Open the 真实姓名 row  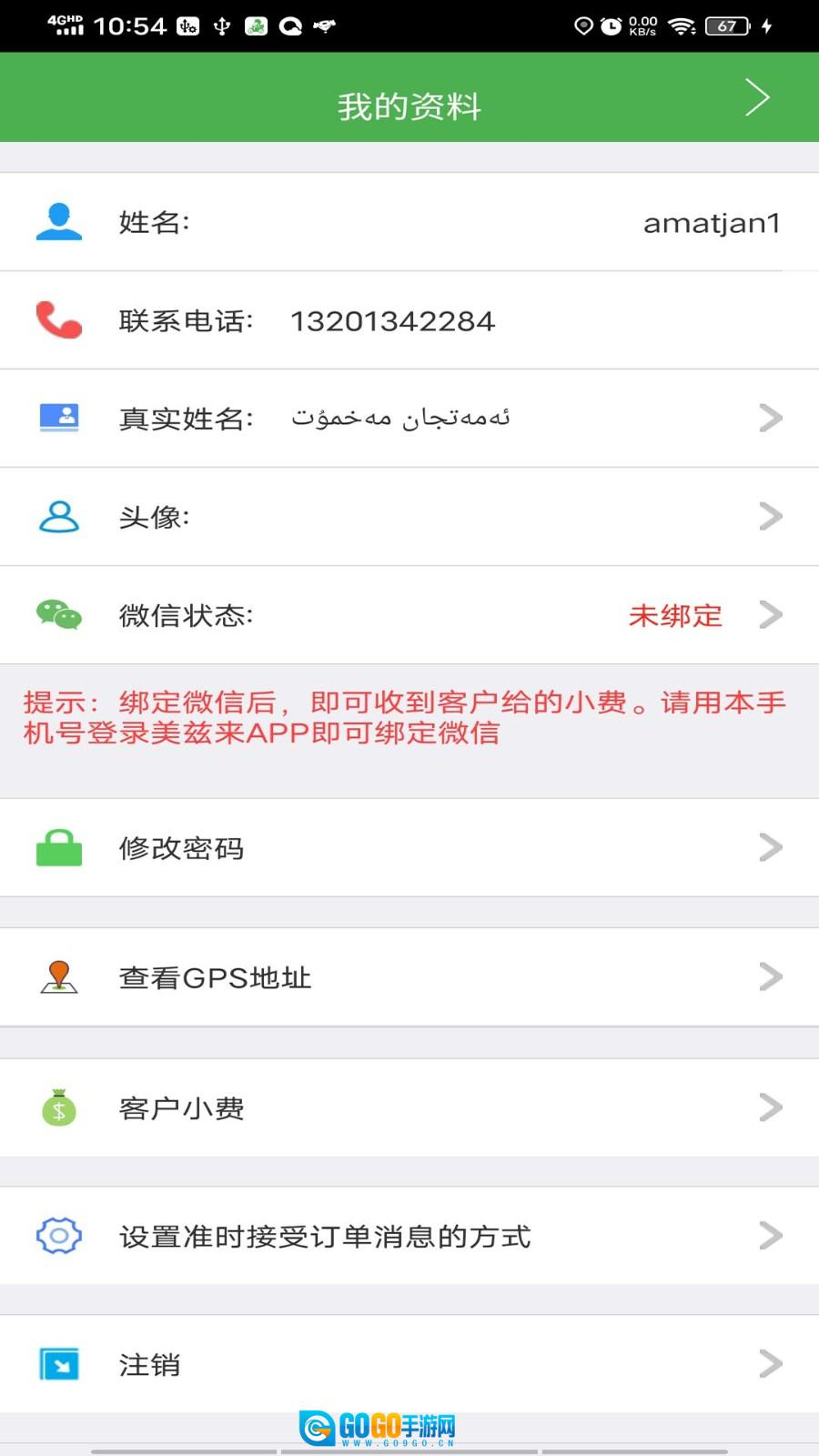[x=409, y=419]
